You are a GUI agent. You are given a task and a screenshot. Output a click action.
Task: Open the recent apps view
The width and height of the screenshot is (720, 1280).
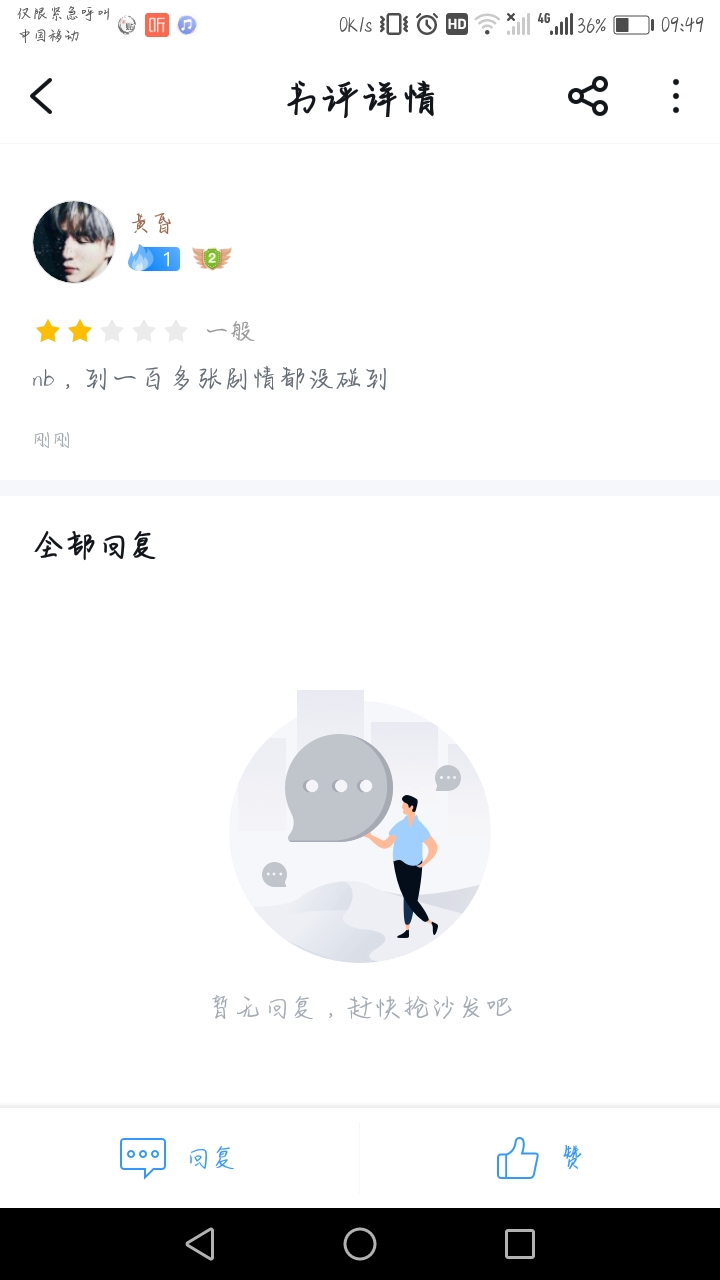pyautogui.click(x=520, y=1244)
